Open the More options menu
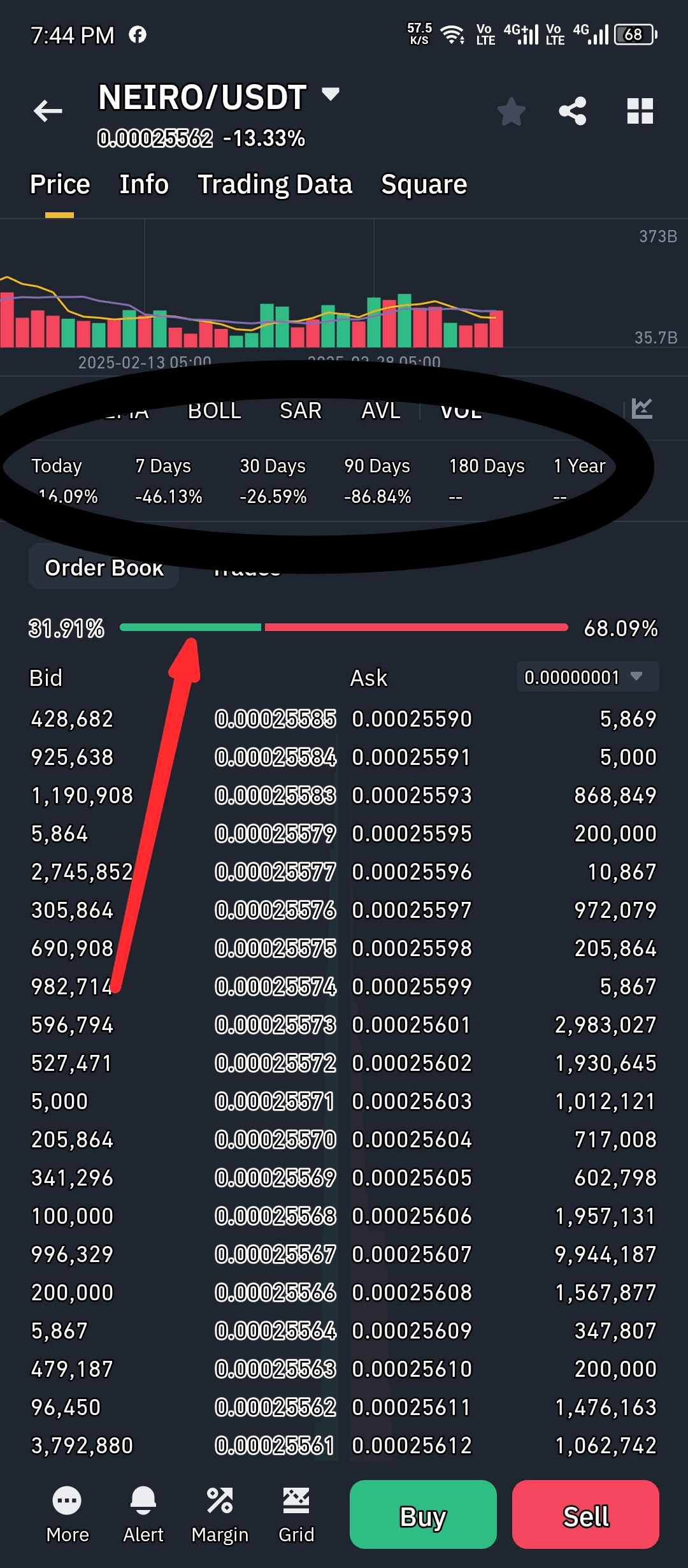Viewport: 688px width, 1568px height. [x=68, y=1514]
